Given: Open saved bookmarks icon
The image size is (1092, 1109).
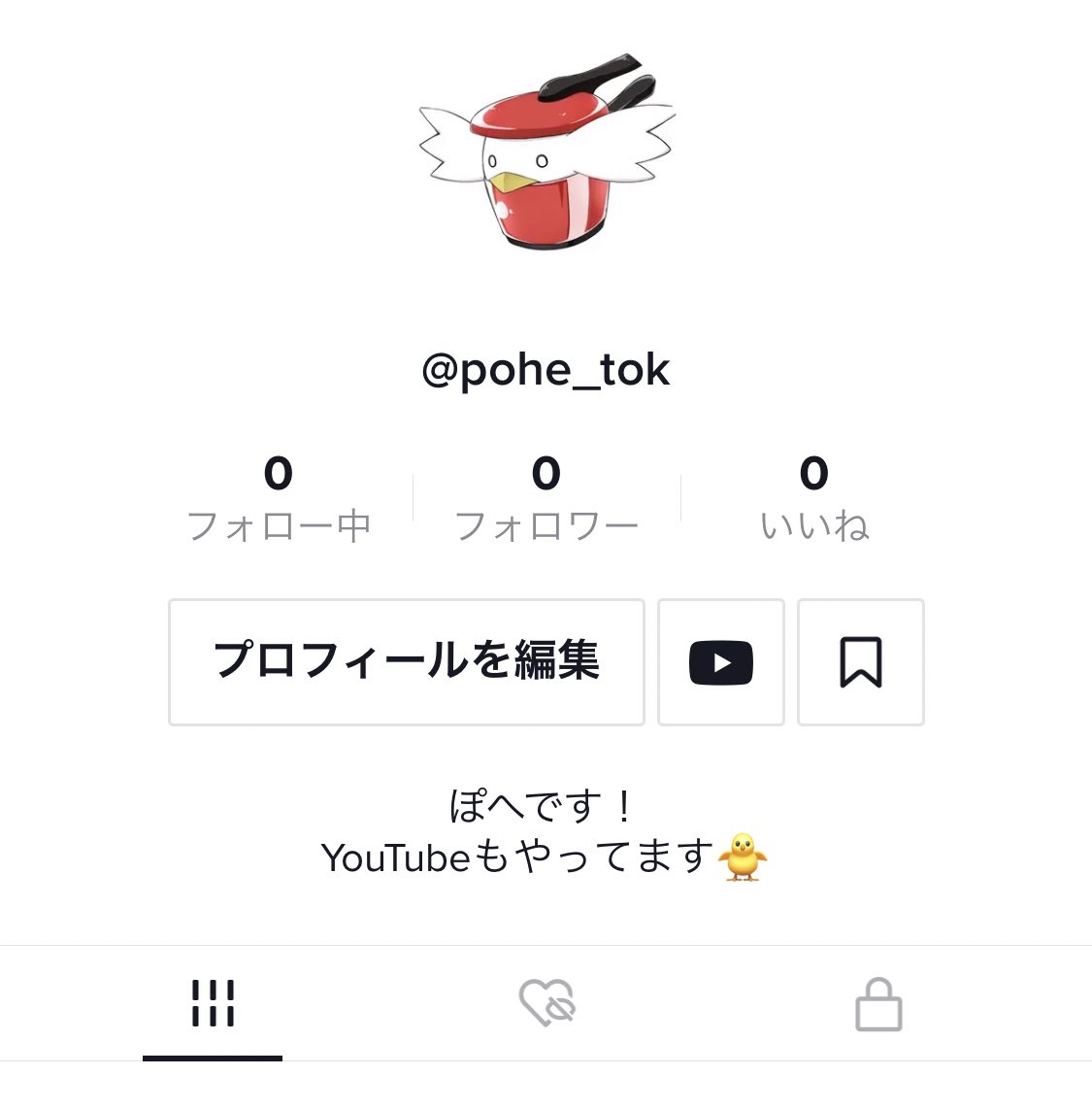Looking at the screenshot, I should click(x=860, y=662).
